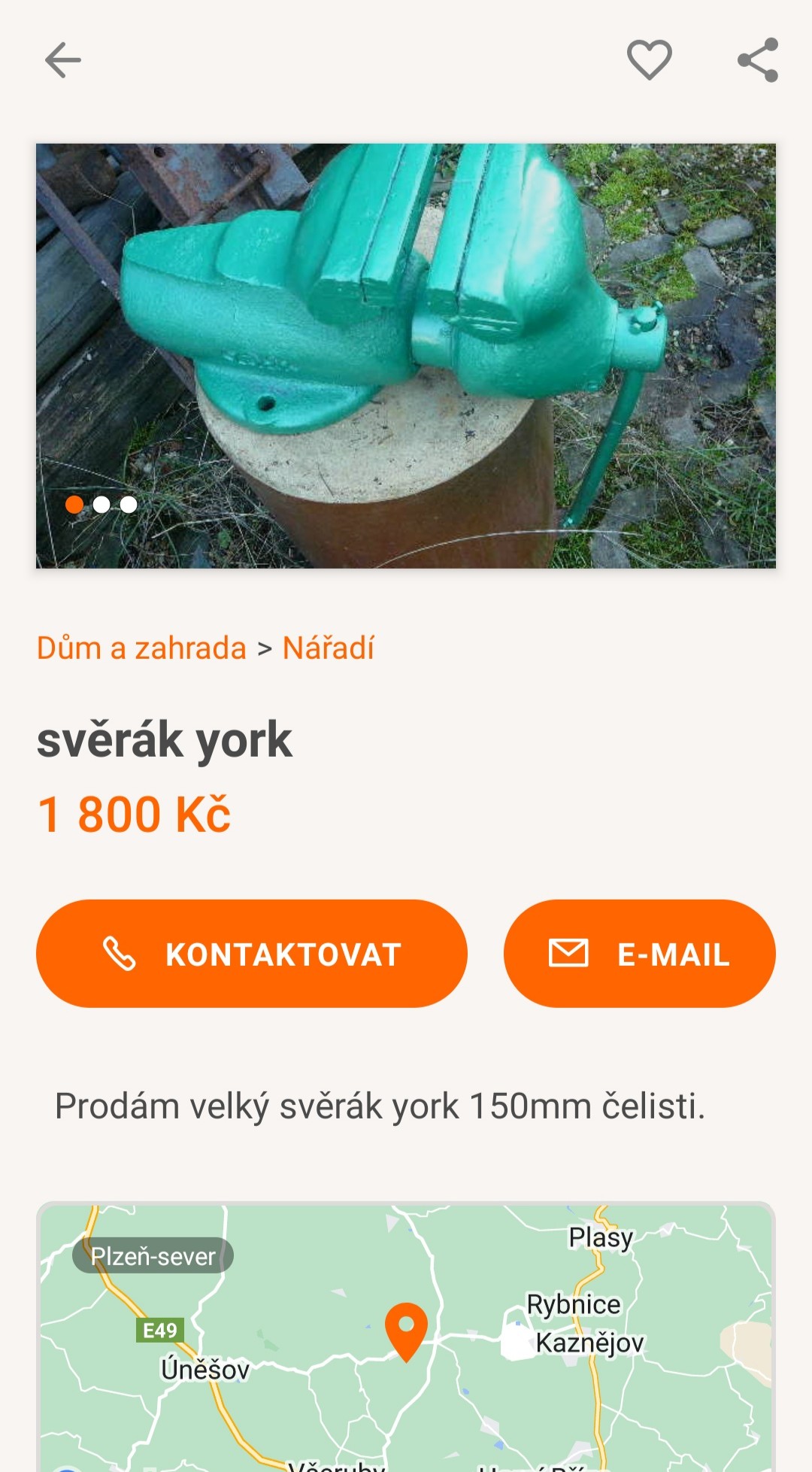The image size is (812, 1472).
Task: Open the Dům a zahrada category
Action: click(141, 648)
